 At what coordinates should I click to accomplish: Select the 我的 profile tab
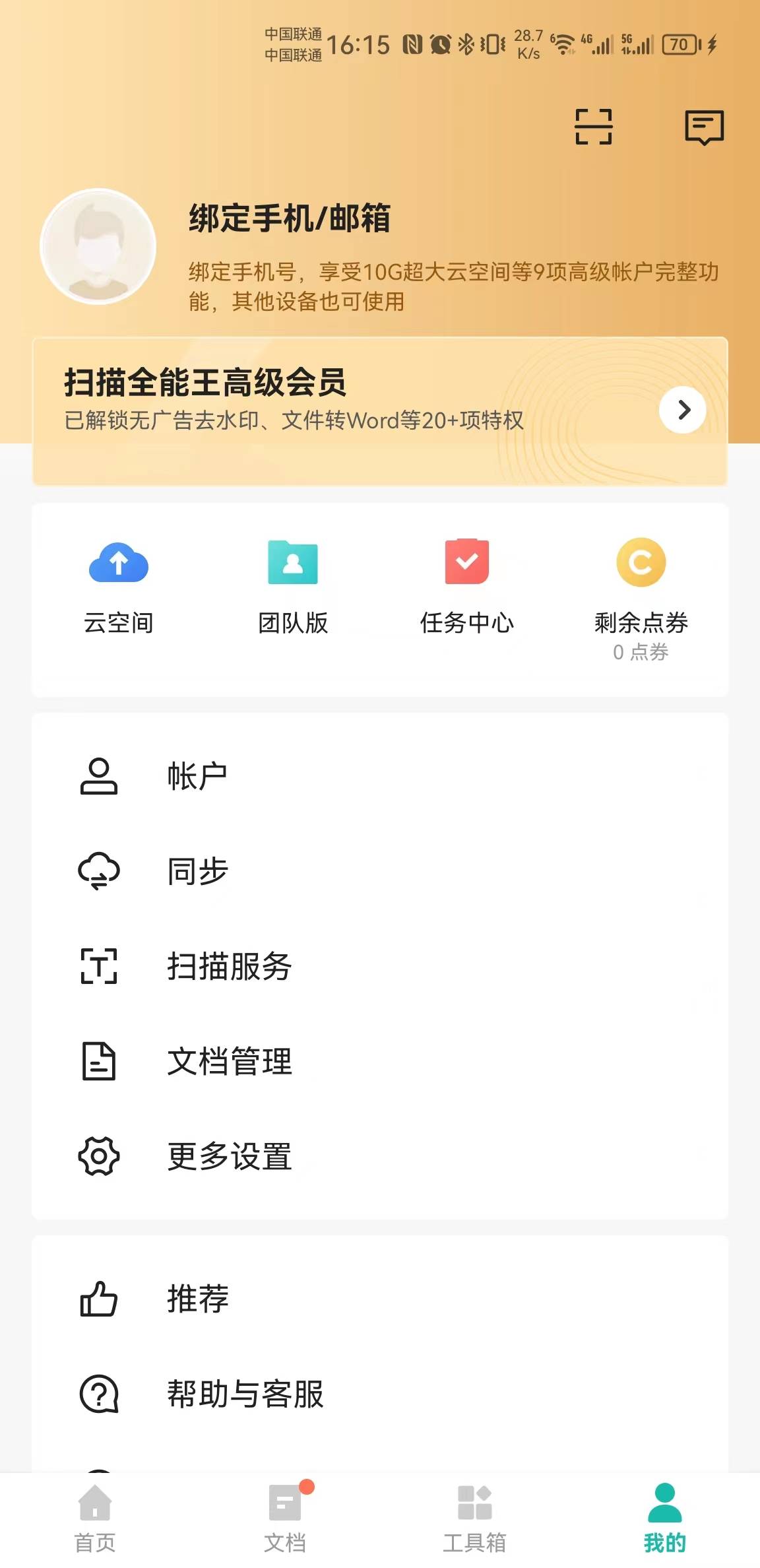click(x=665, y=1519)
